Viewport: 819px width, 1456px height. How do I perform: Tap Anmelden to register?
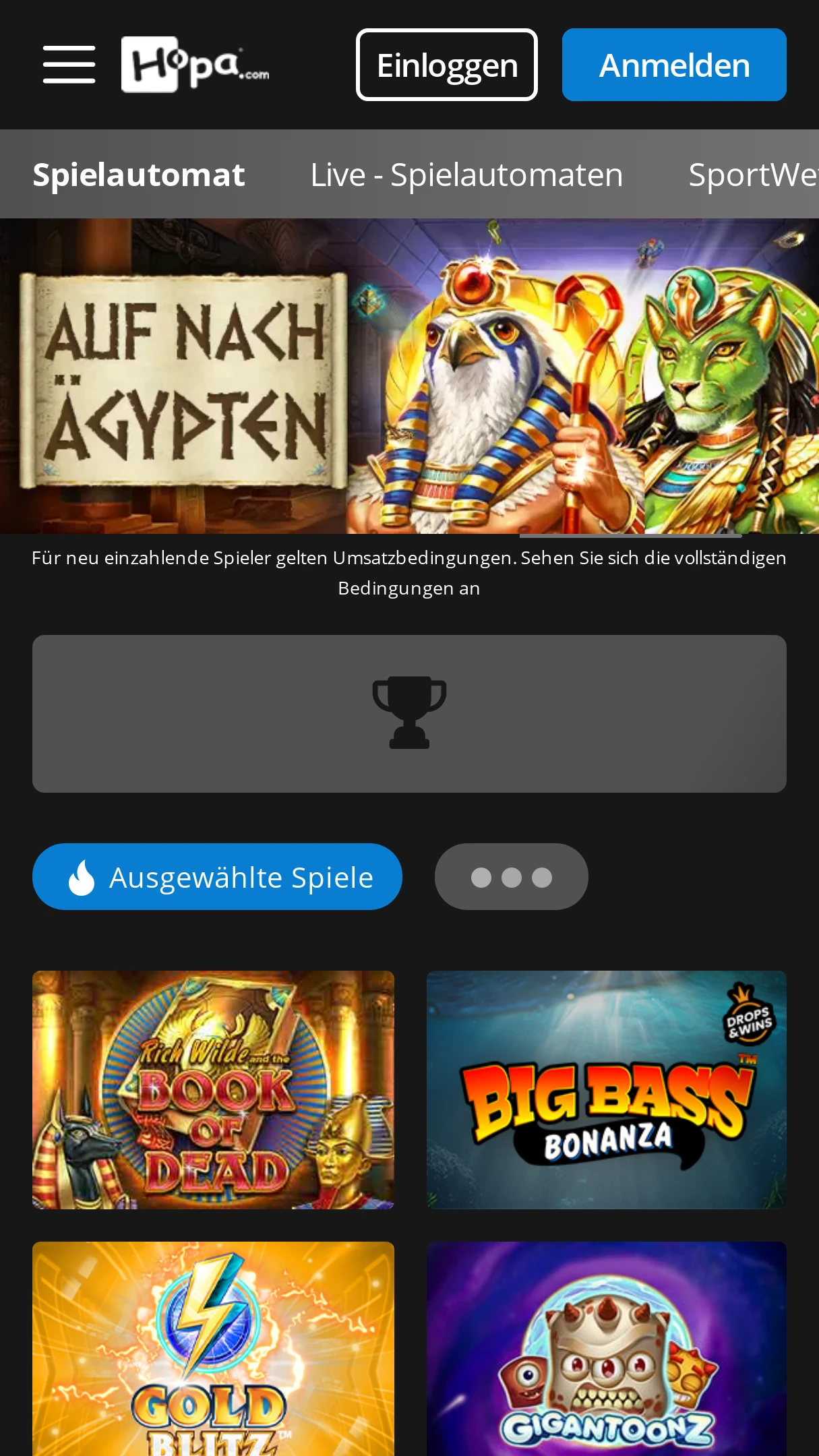[x=674, y=65]
